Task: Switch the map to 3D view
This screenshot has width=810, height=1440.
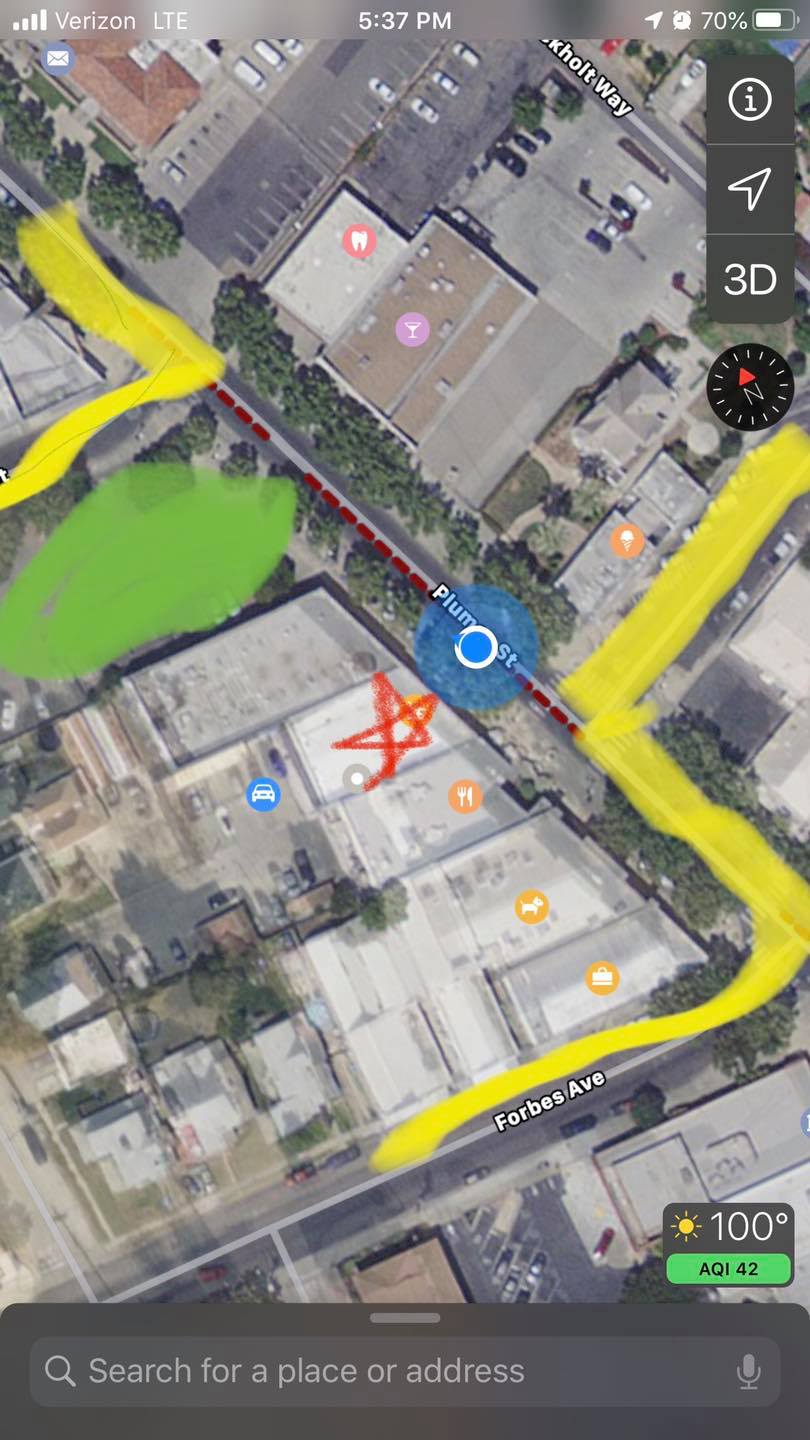Action: pyautogui.click(x=750, y=280)
